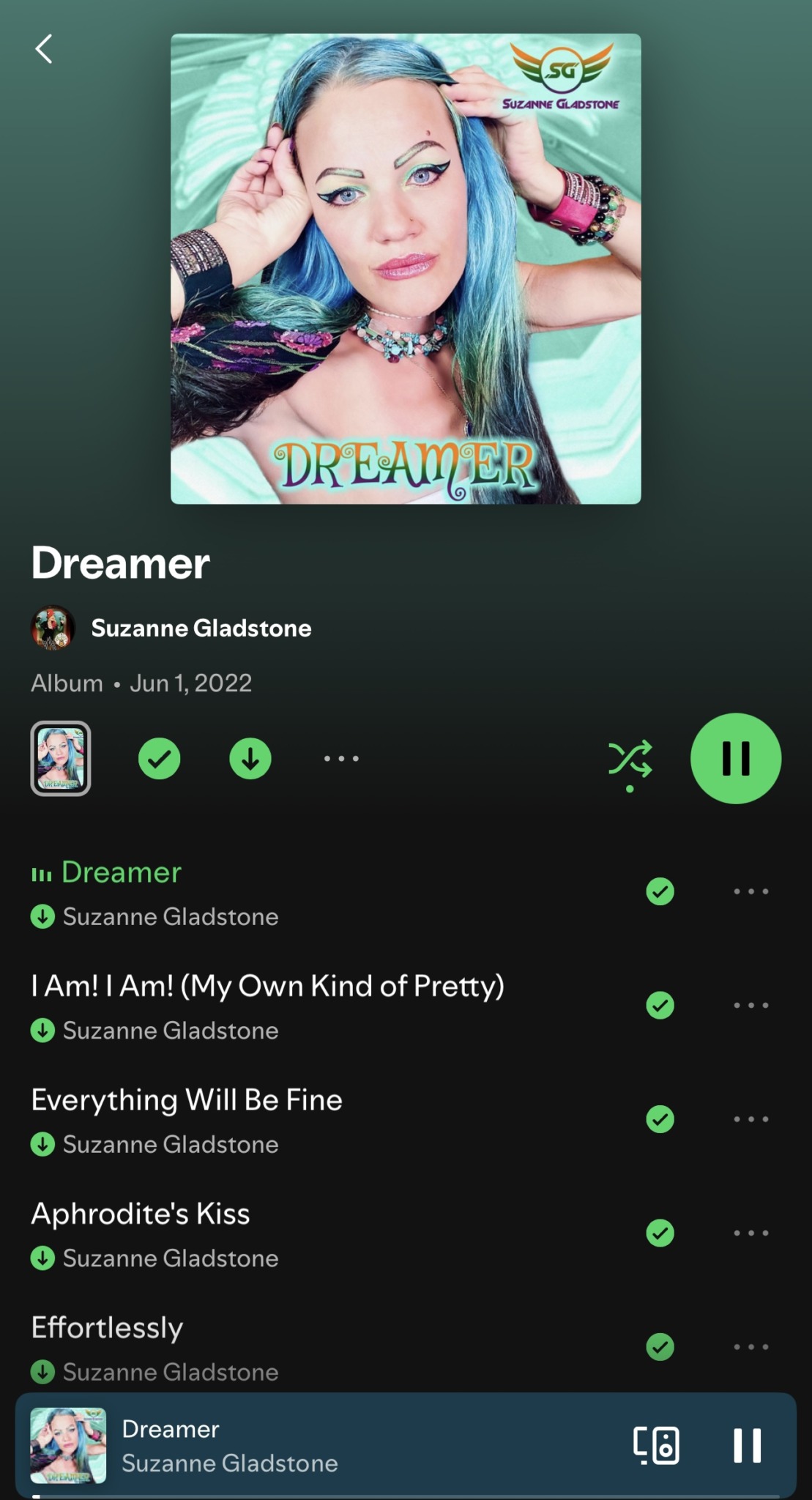Tap the album preview thumbnail button
This screenshot has width=812, height=1500.
(x=61, y=758)
